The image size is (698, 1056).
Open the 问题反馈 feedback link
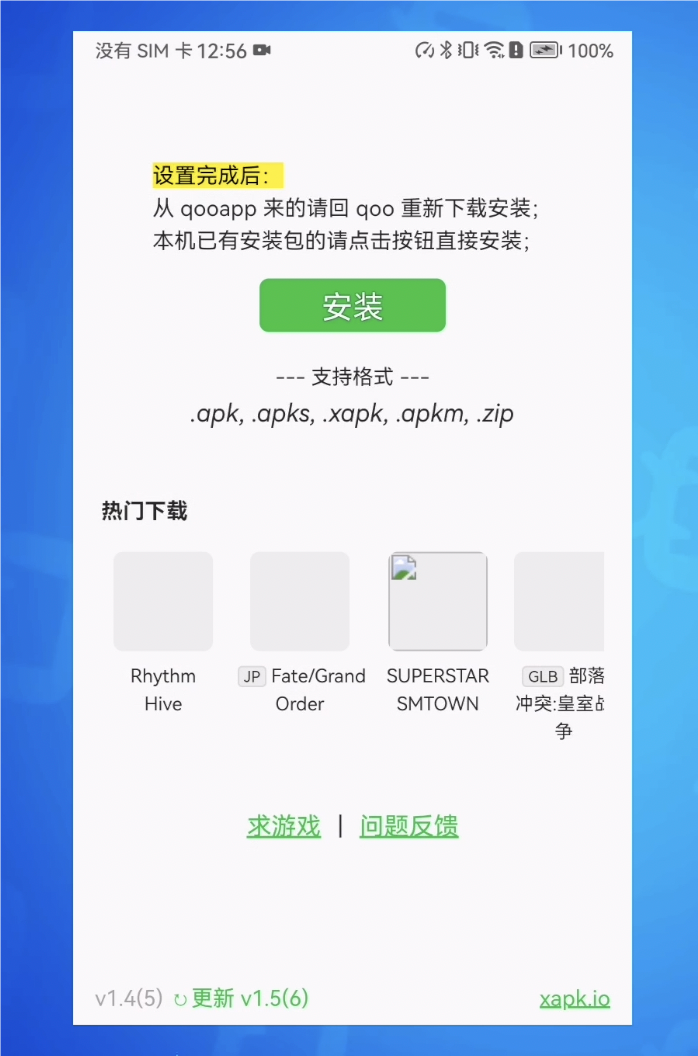pos(409,826)
